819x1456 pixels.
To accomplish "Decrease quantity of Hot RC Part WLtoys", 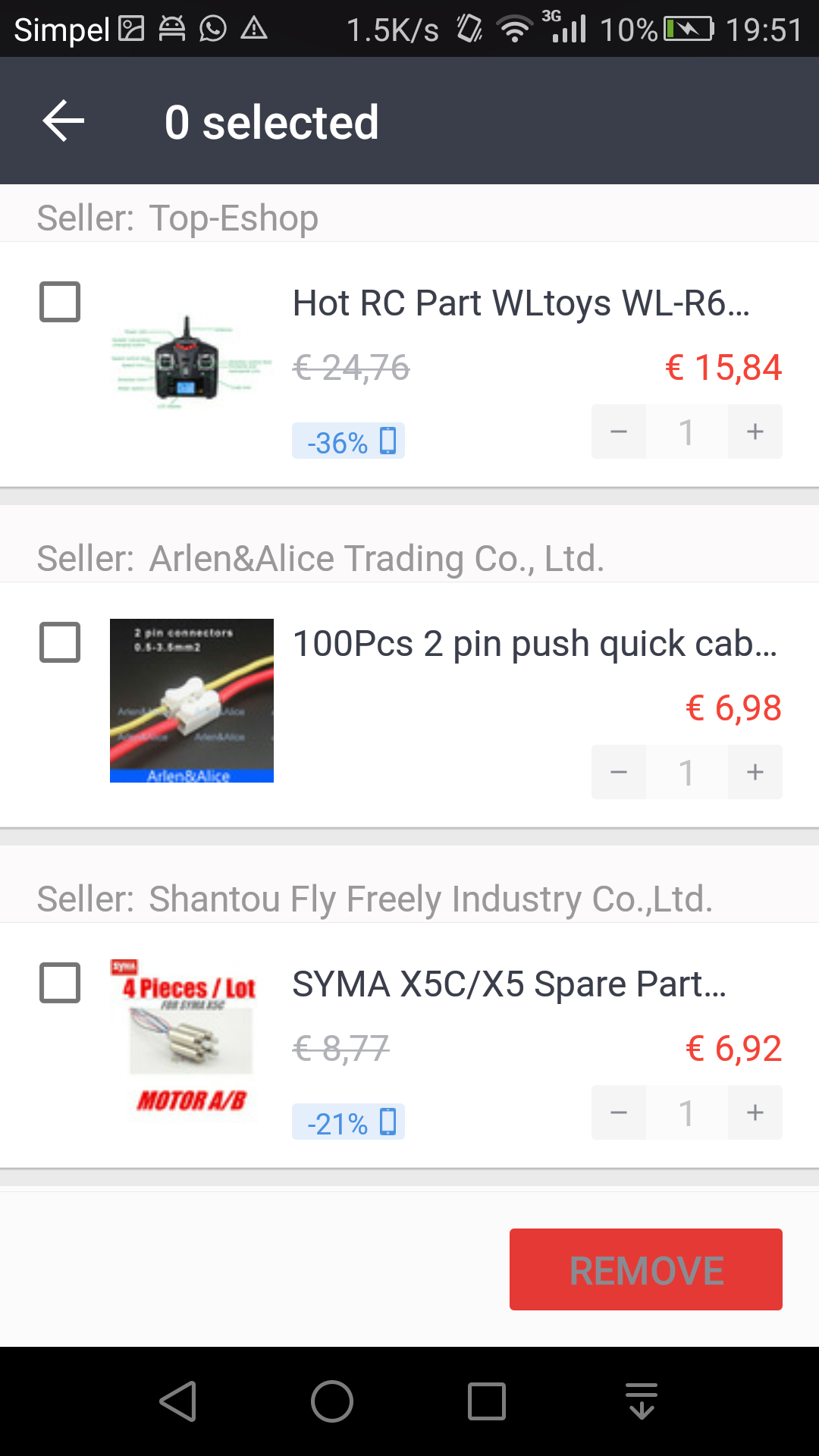I will (619, 431).
